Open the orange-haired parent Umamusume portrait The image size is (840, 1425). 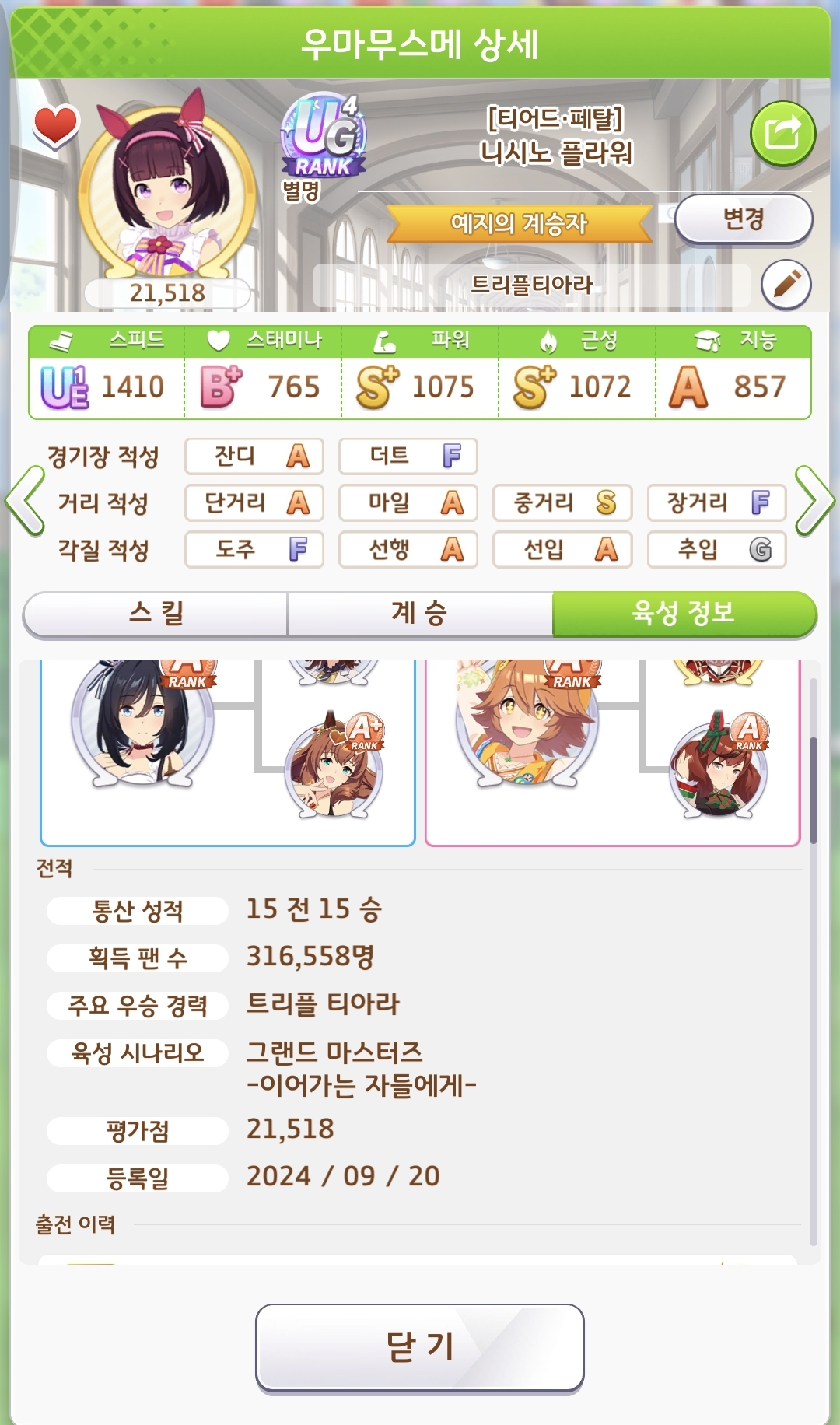527,723
